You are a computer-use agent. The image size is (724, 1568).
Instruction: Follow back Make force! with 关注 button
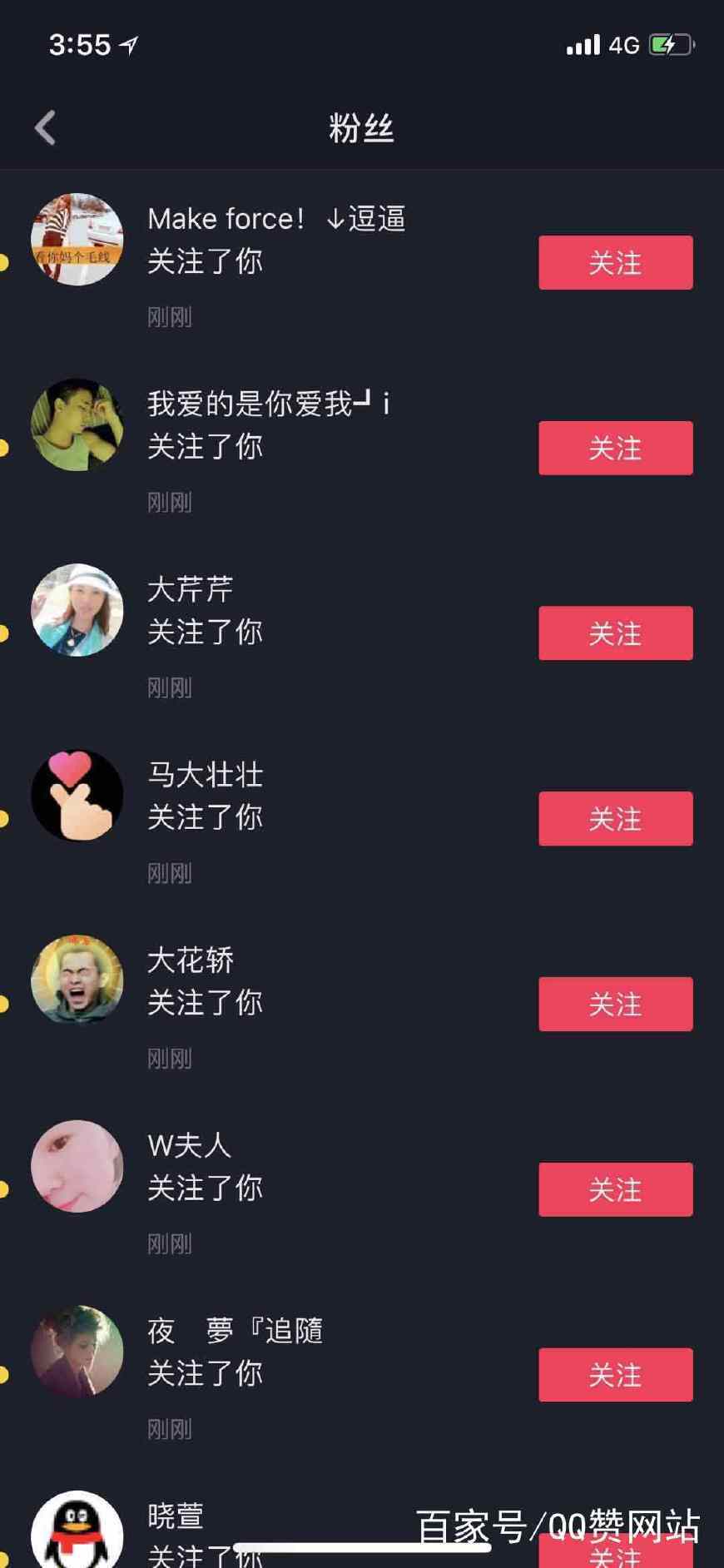[x=615, y=262]
